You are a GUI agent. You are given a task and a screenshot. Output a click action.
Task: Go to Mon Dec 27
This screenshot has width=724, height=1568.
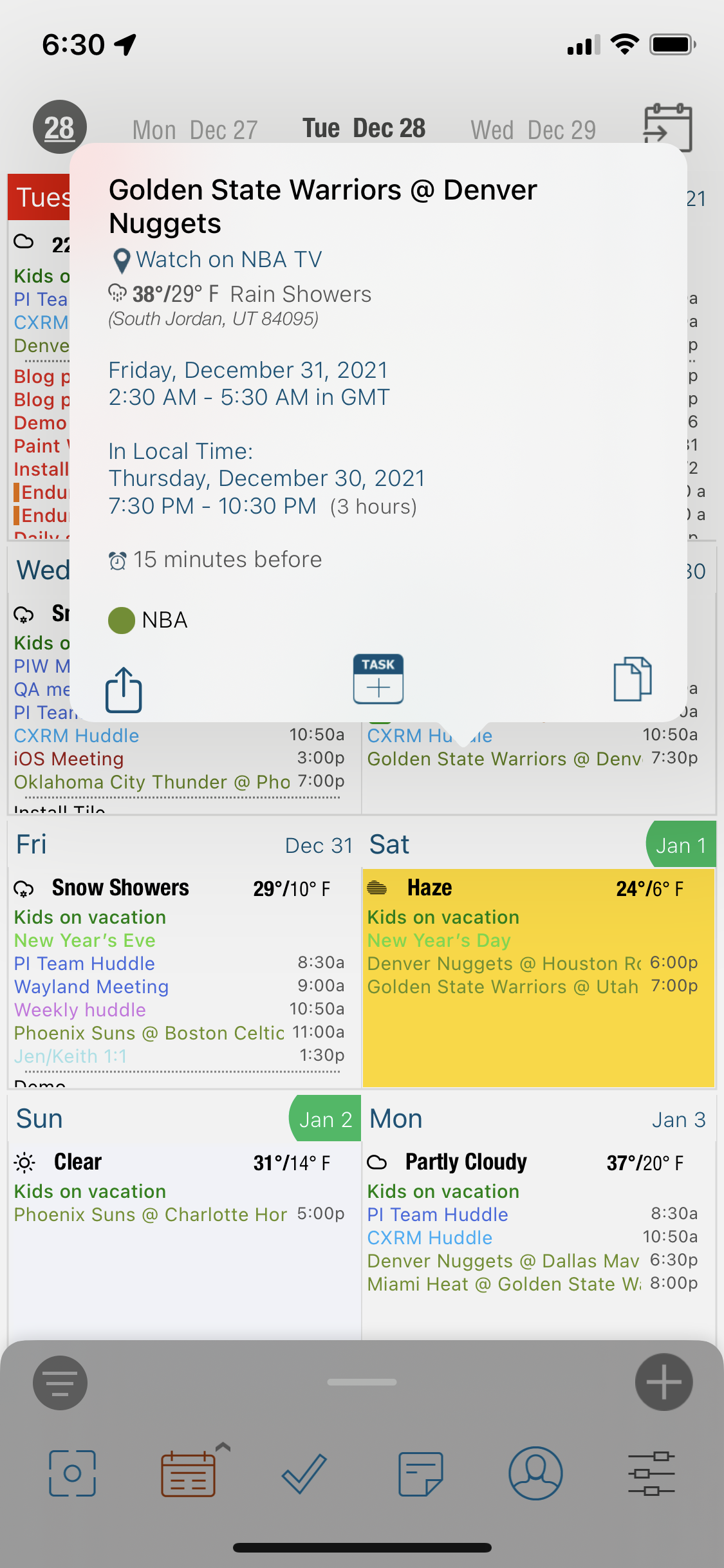tap(195, 130)
